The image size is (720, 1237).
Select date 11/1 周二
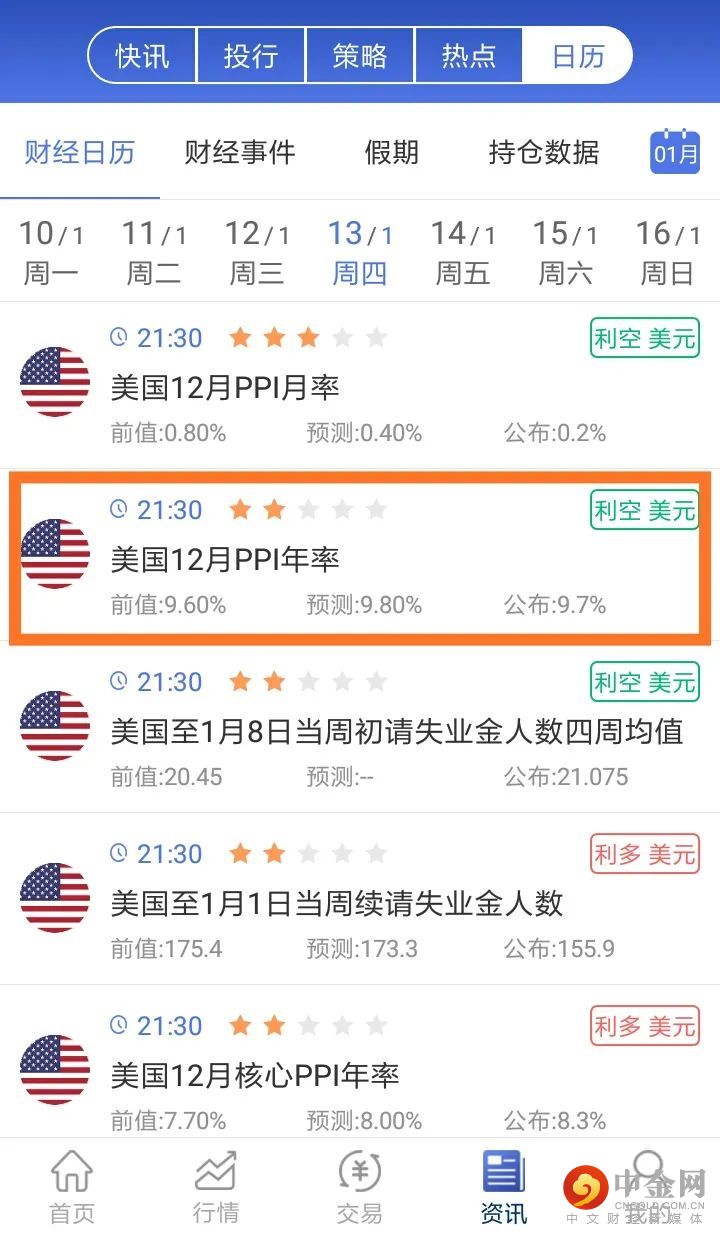click(154, 252)
